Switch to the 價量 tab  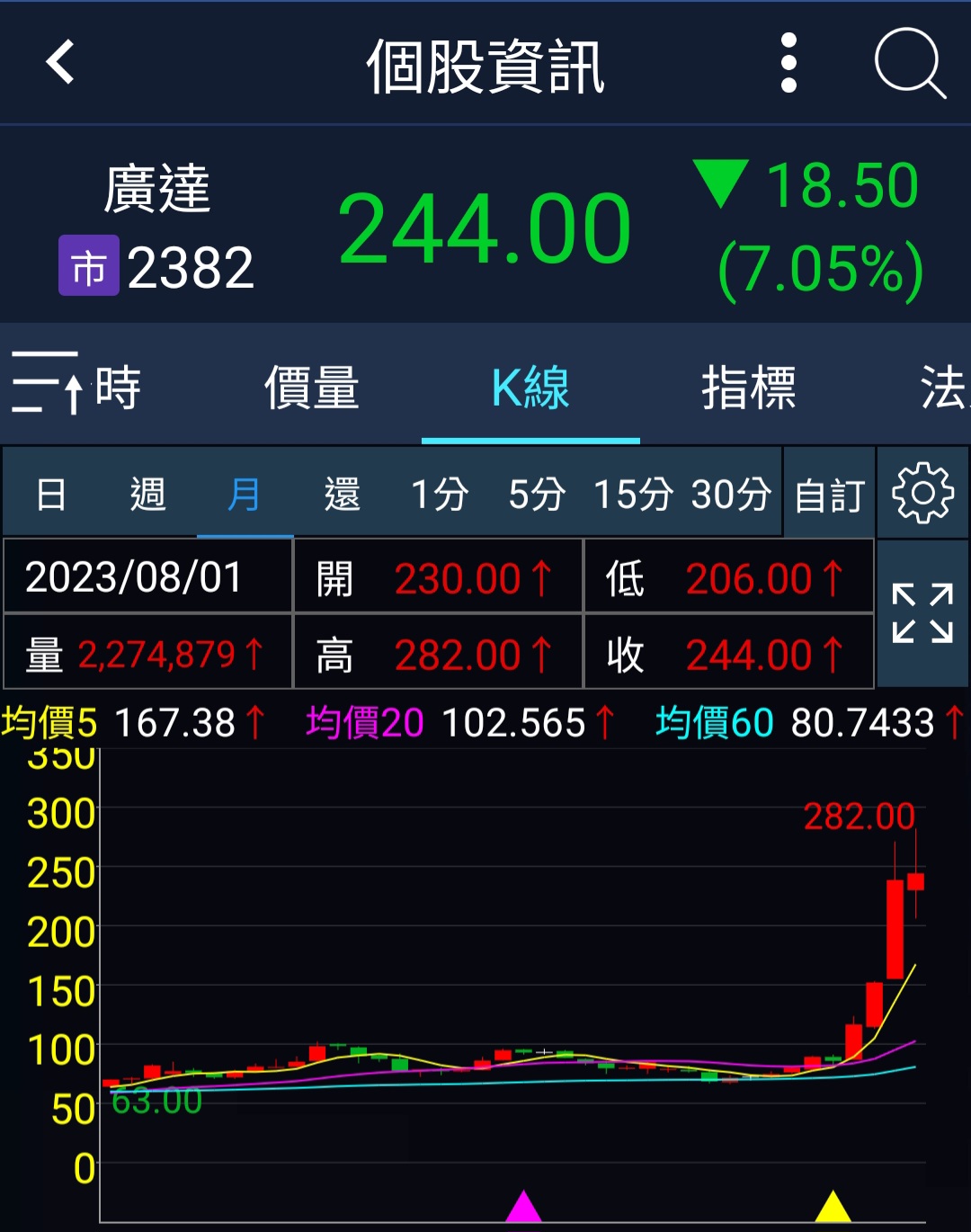point(311,388)
